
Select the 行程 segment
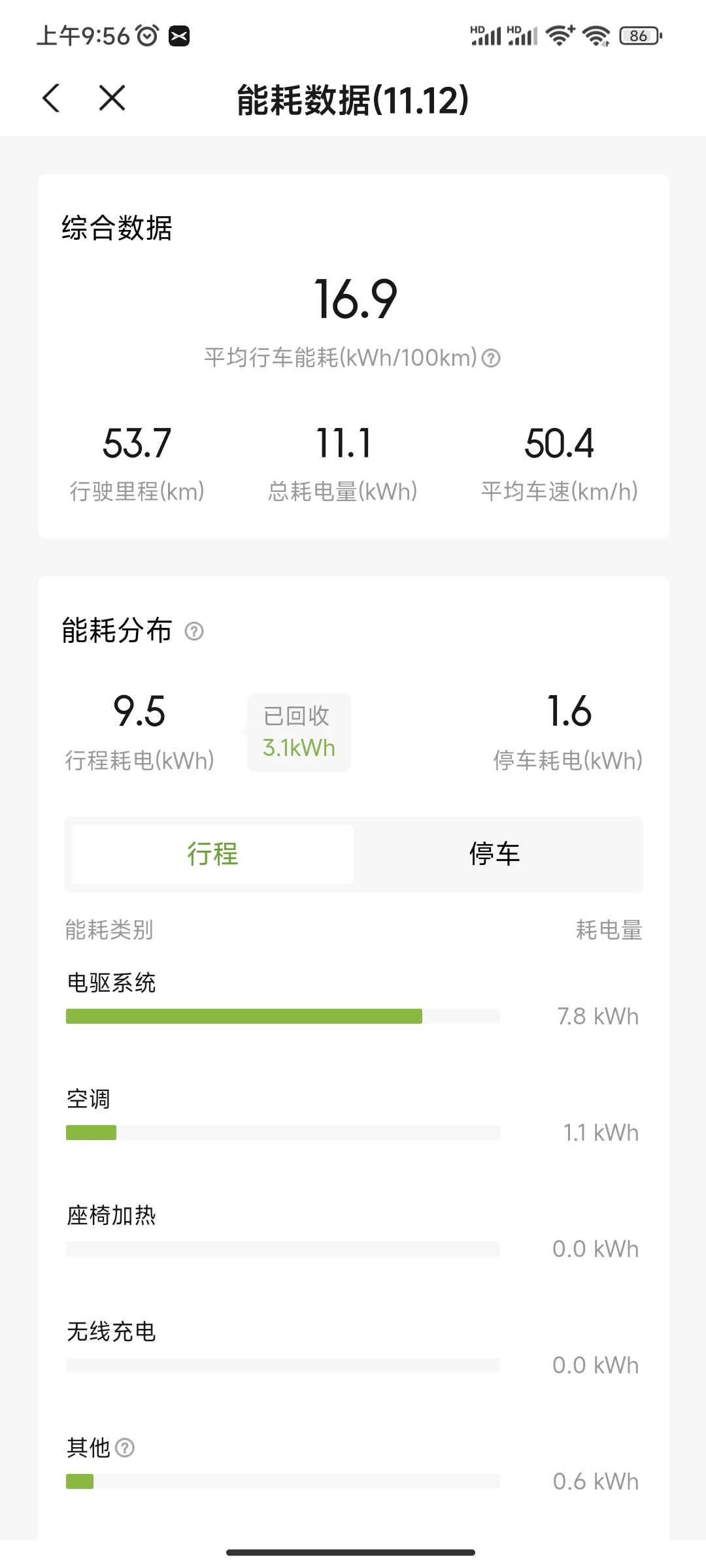pyautogui.click(x=212, y=854)
